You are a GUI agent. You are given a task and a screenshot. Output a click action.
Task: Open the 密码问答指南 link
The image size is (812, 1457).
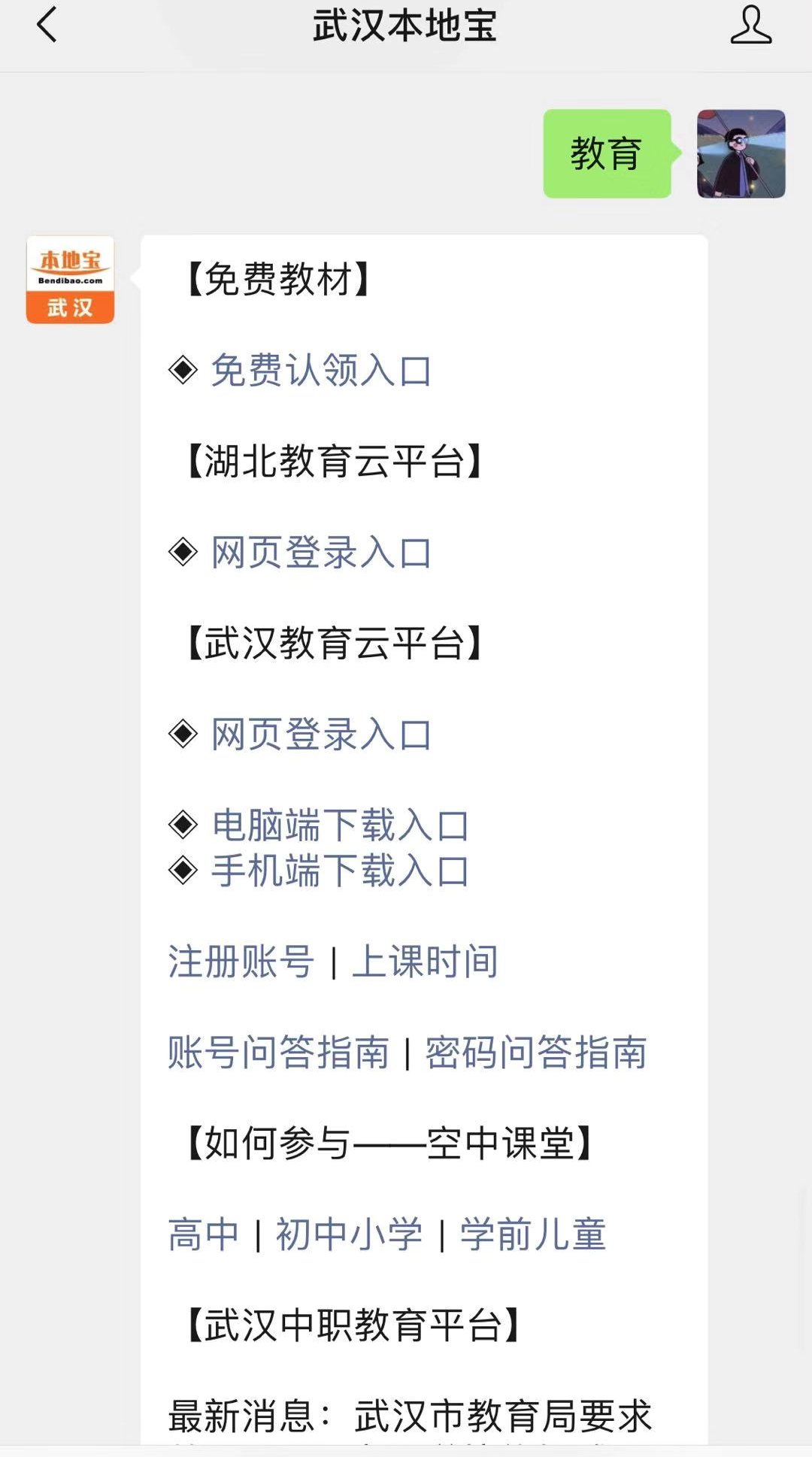coord(536,1053)
